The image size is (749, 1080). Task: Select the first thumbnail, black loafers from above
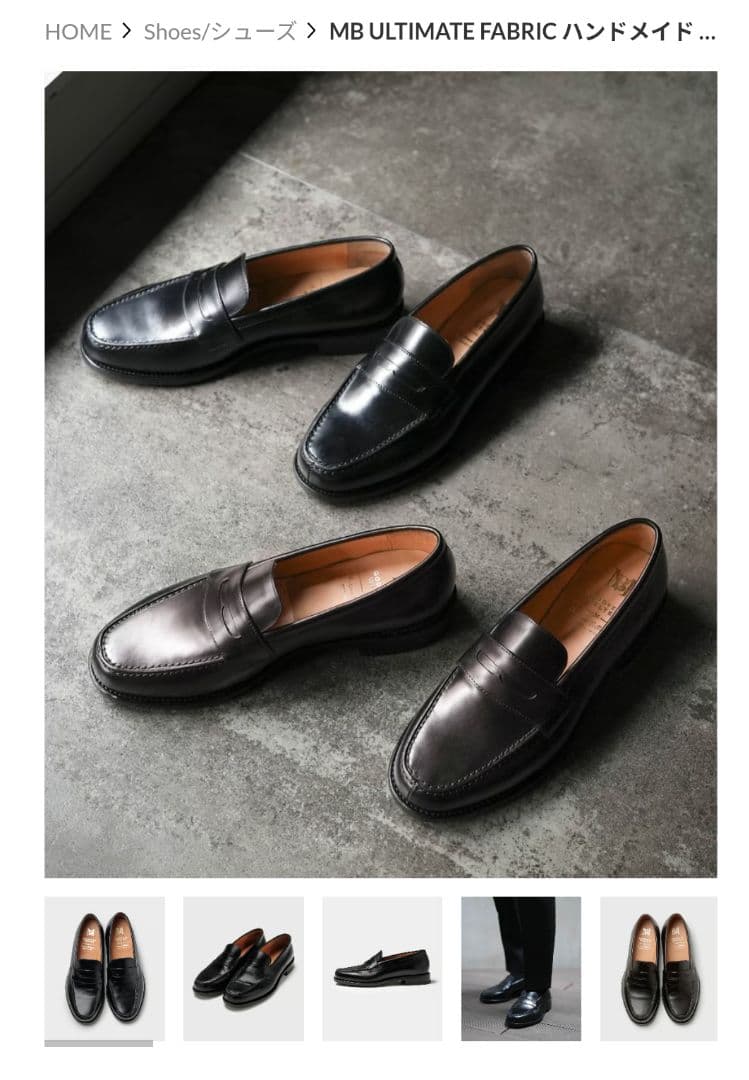104,968
